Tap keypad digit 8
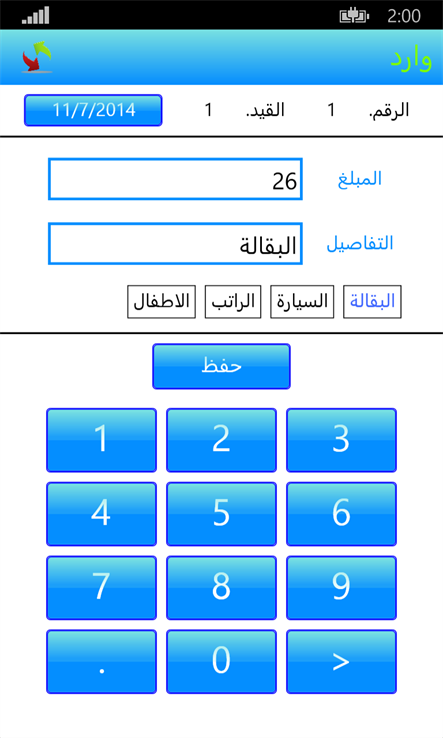 (221, 588)
